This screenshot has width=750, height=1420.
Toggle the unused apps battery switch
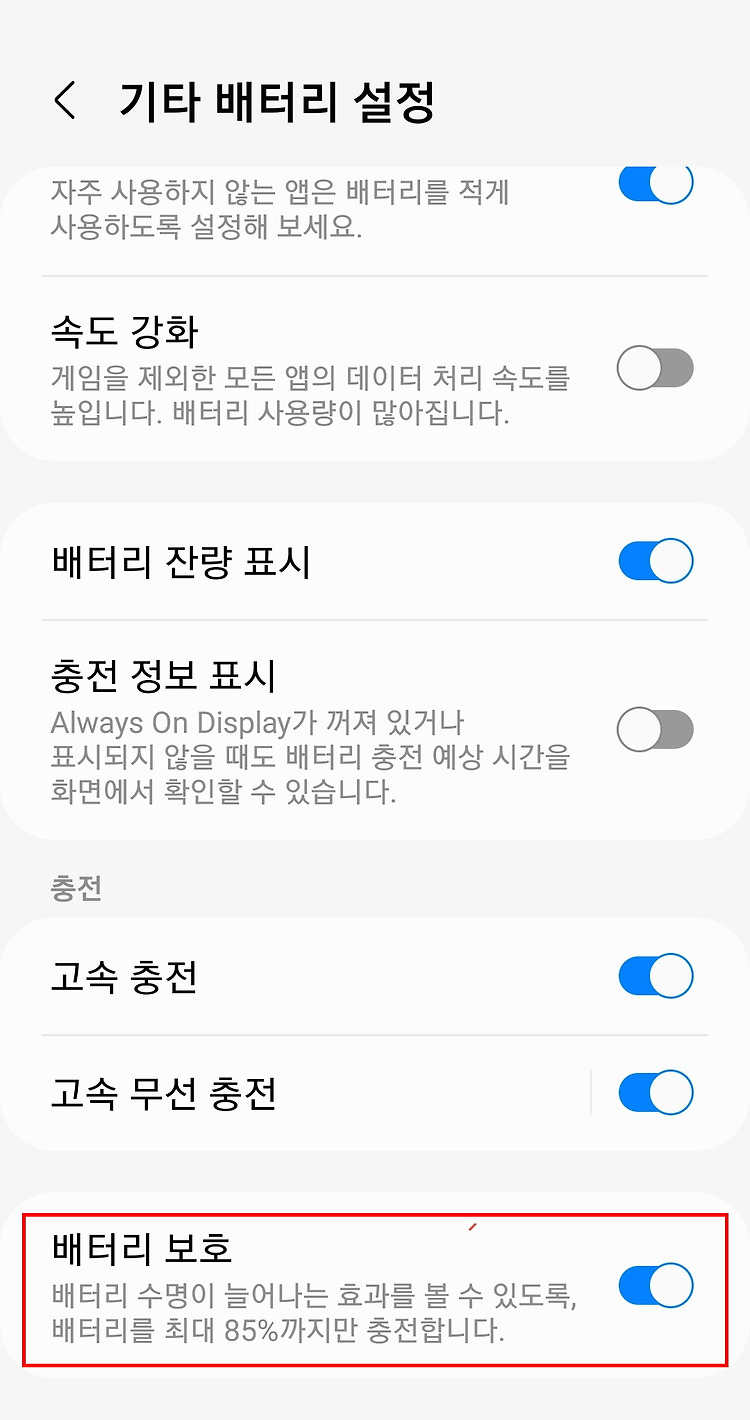(x=656, y=185)
